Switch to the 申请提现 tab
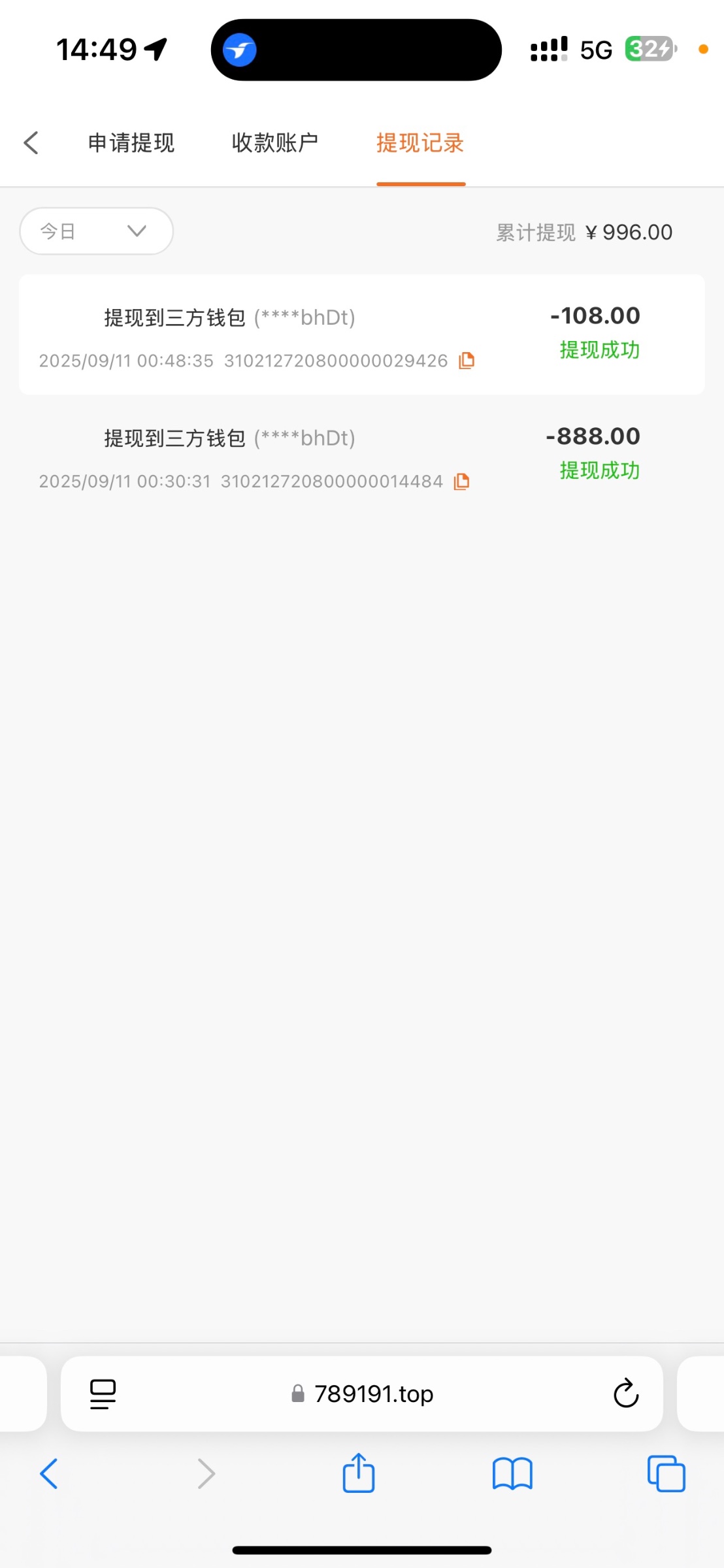724x1568 pixels. [x=131, y=142]
